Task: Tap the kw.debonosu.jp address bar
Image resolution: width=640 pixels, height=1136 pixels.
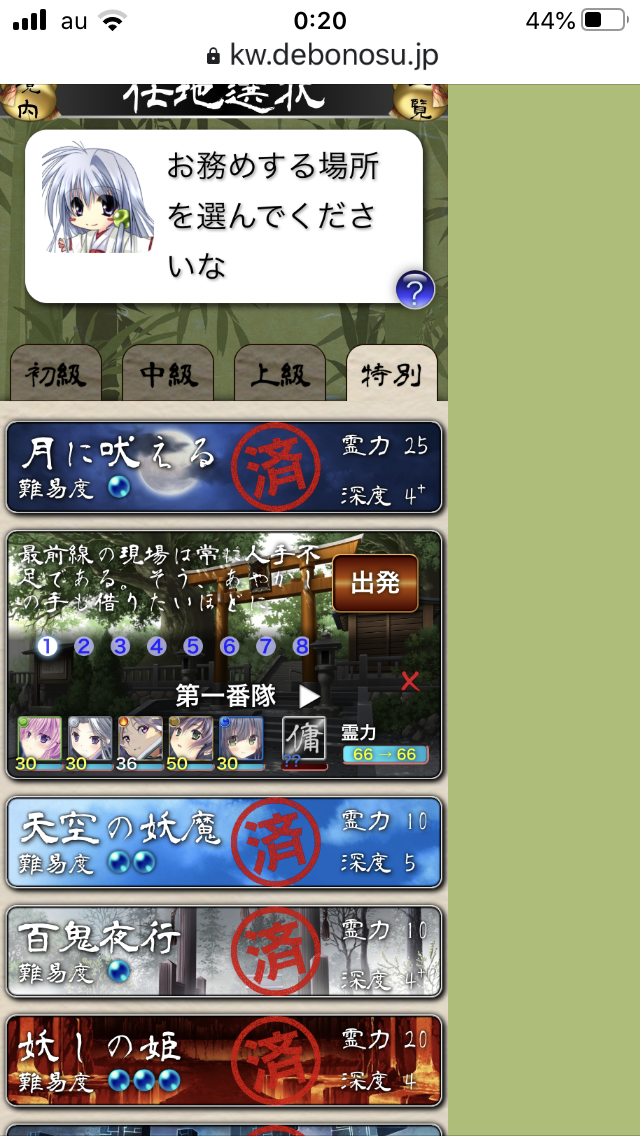Action: click(320, 55)
